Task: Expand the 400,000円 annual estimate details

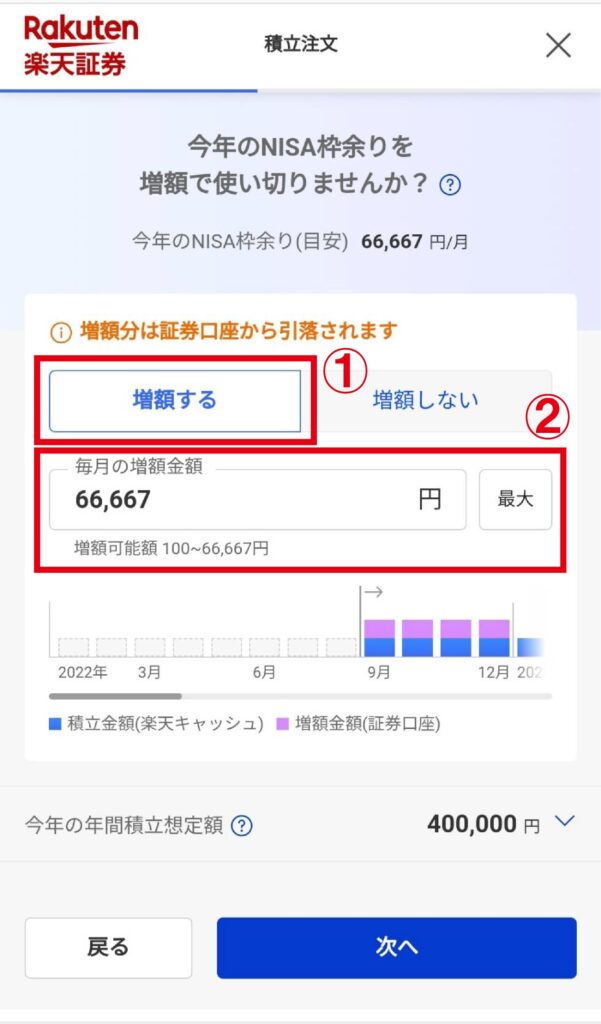Action: pyautogui.click(x=564, y=822)
